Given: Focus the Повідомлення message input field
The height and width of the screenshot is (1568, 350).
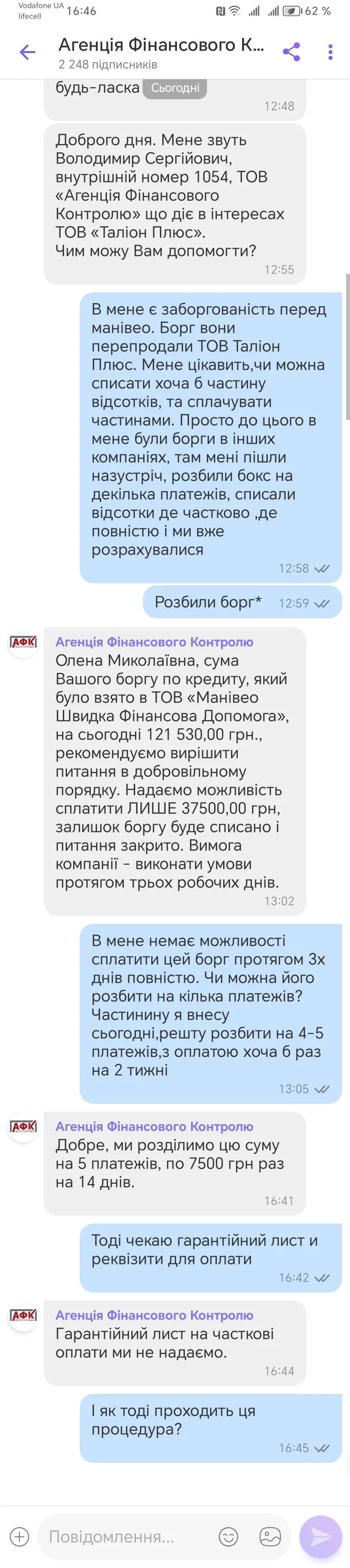Looking at the screenshot, I should click(x=128, y=1537).
